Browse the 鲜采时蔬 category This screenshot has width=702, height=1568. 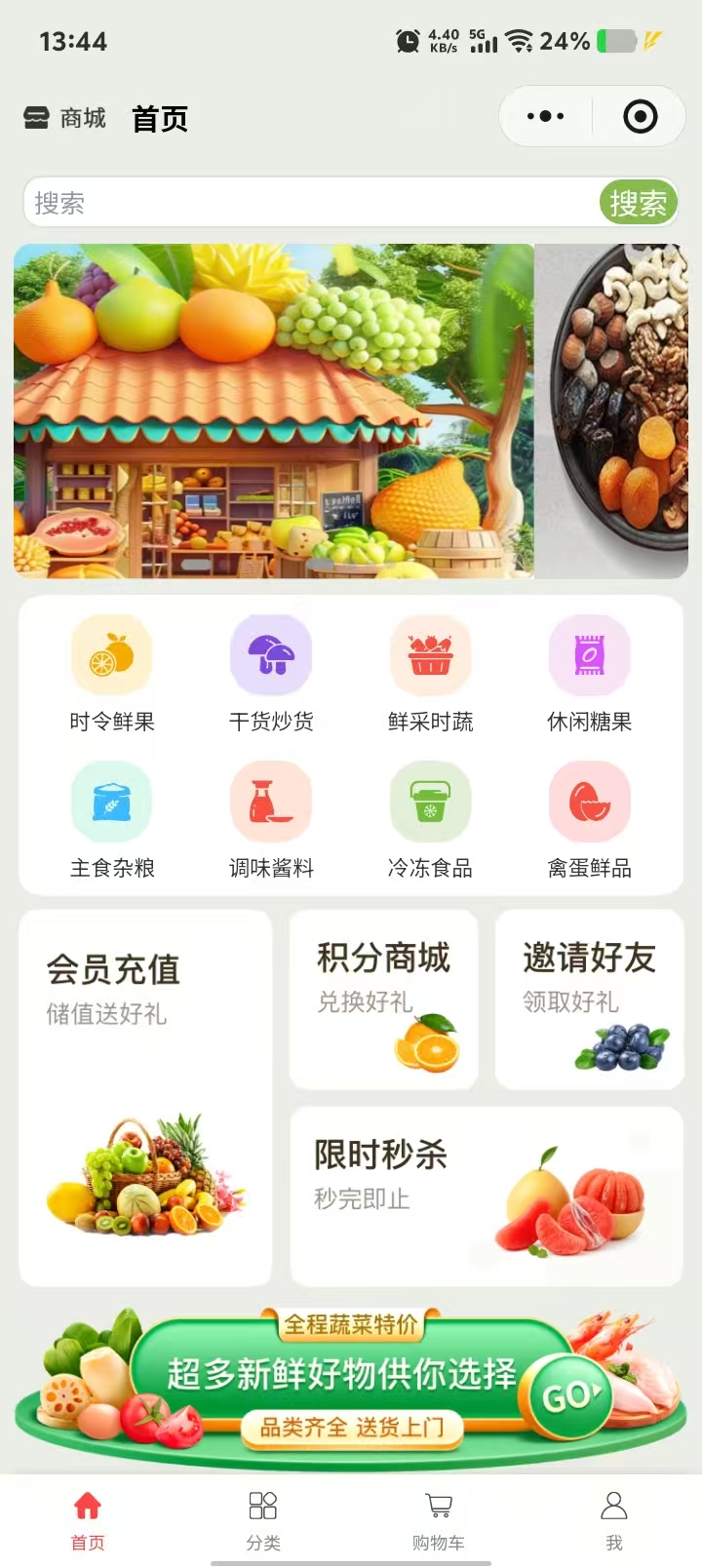[430, 673]
